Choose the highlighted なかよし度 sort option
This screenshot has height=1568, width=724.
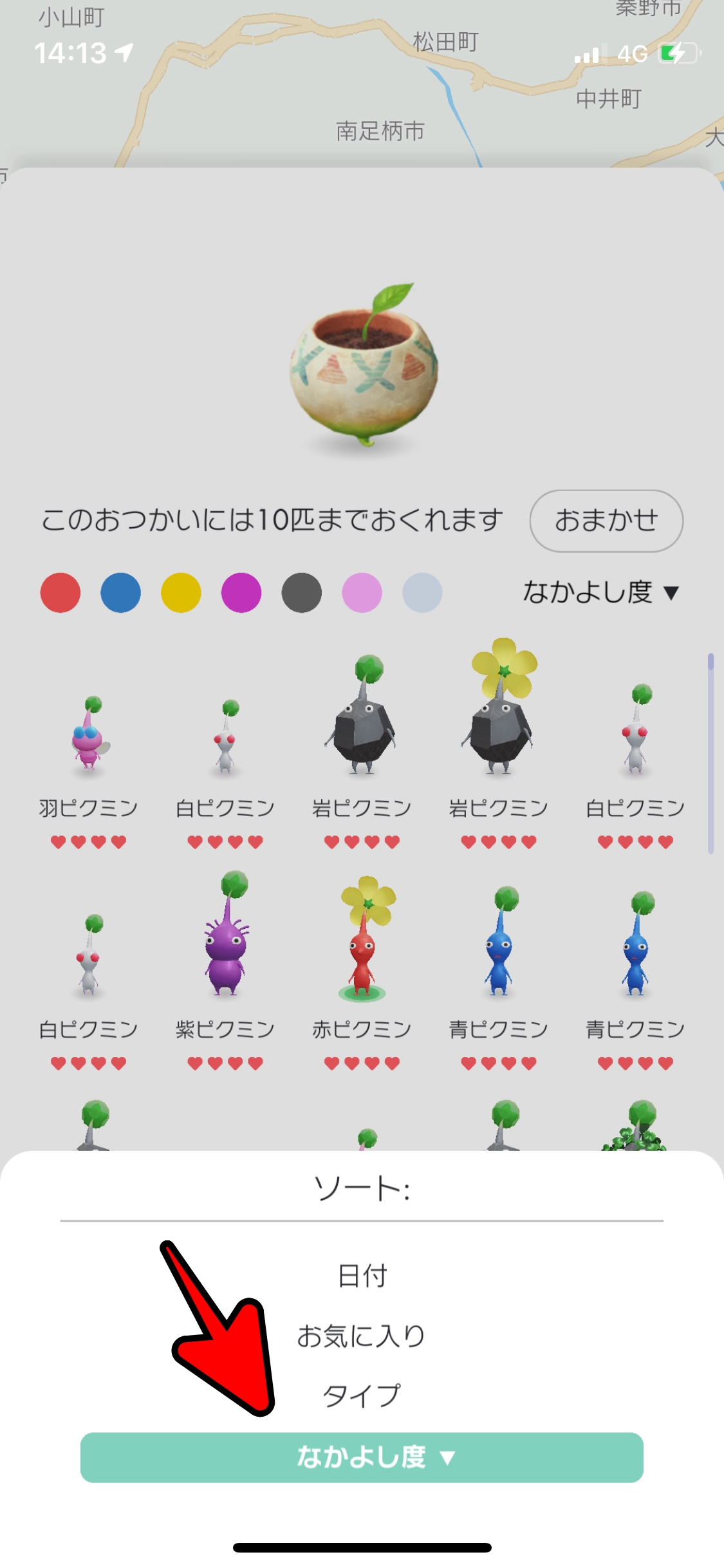362,1457
